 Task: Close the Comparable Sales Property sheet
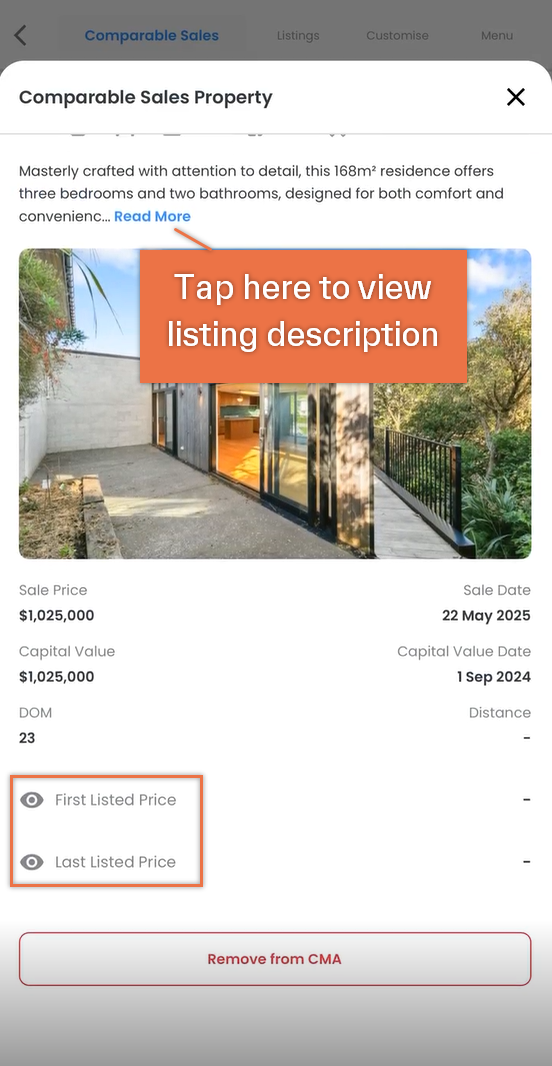[x=516, y=97]
